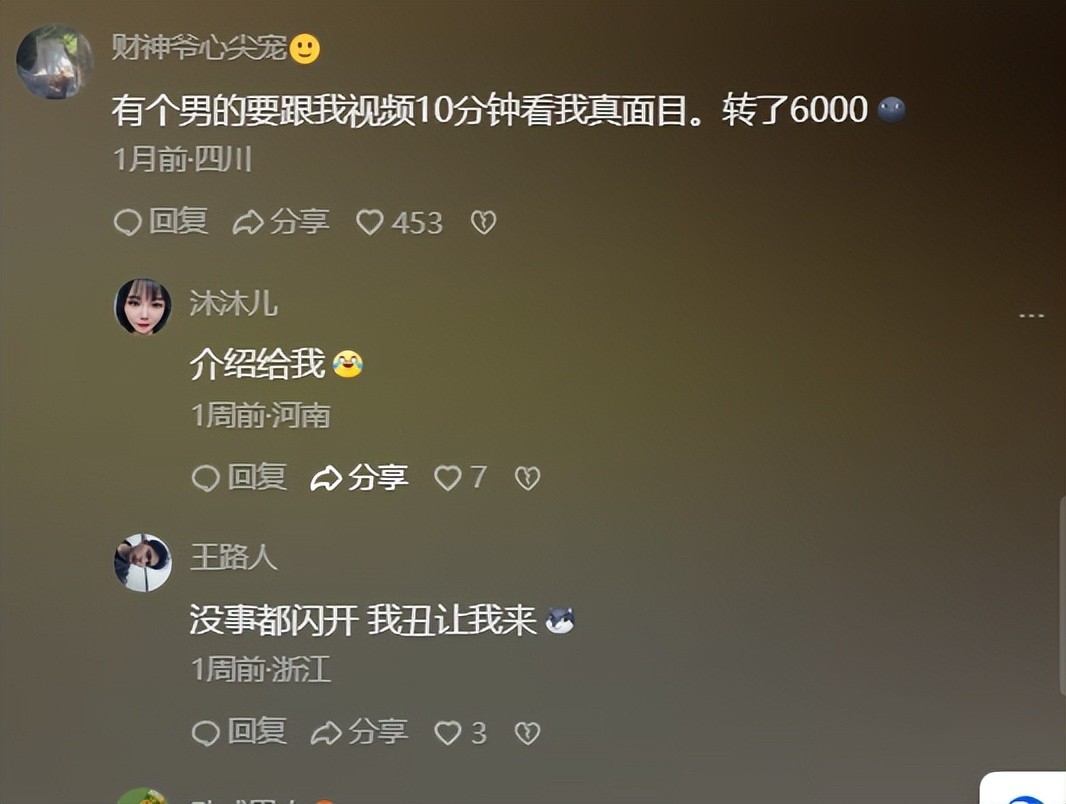Dislike 沐沐儿's comment
The height and width of the screenshot is (804, 1066).
527,478
